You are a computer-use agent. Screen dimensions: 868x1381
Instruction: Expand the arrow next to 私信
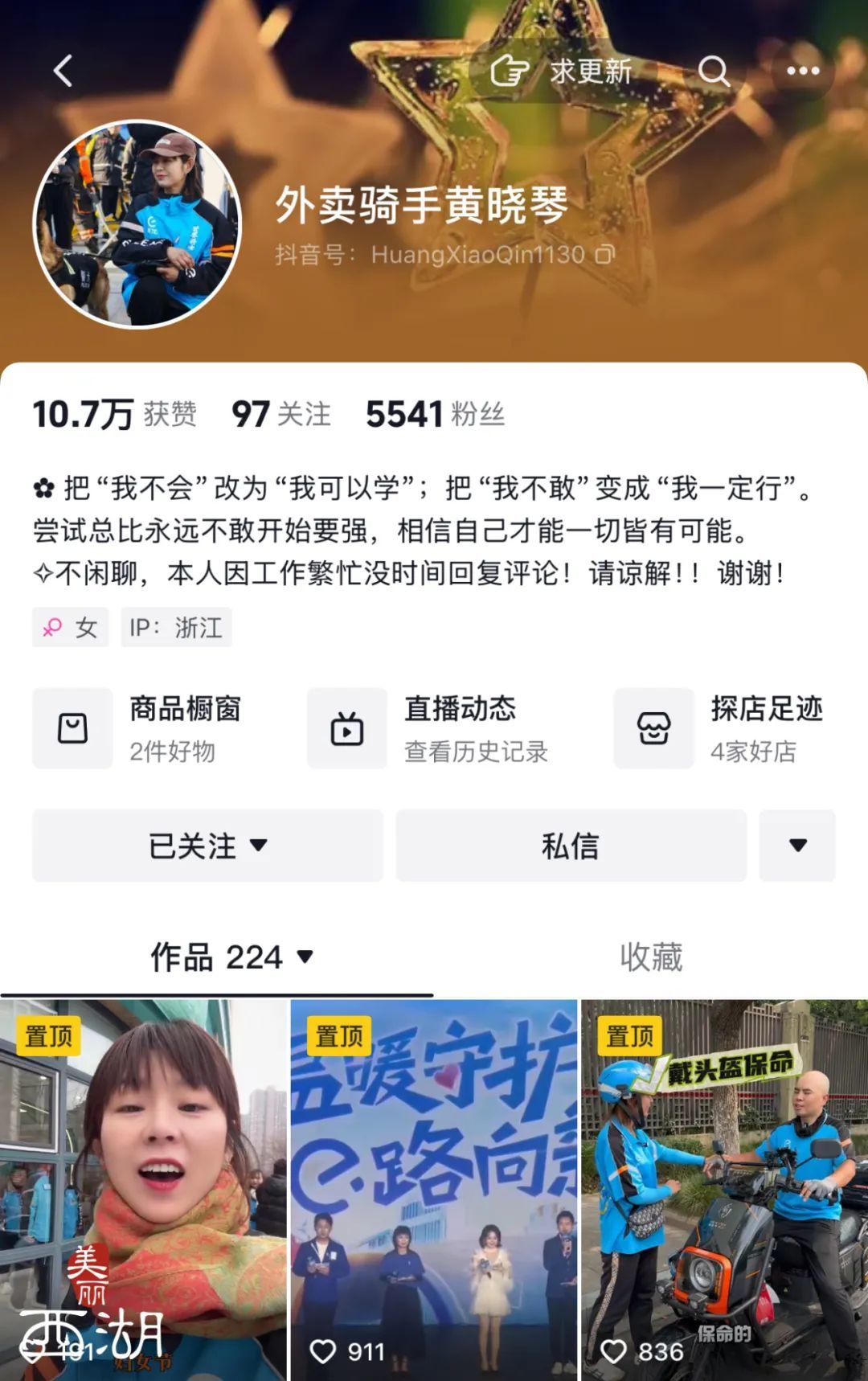(x=797, y=846)
